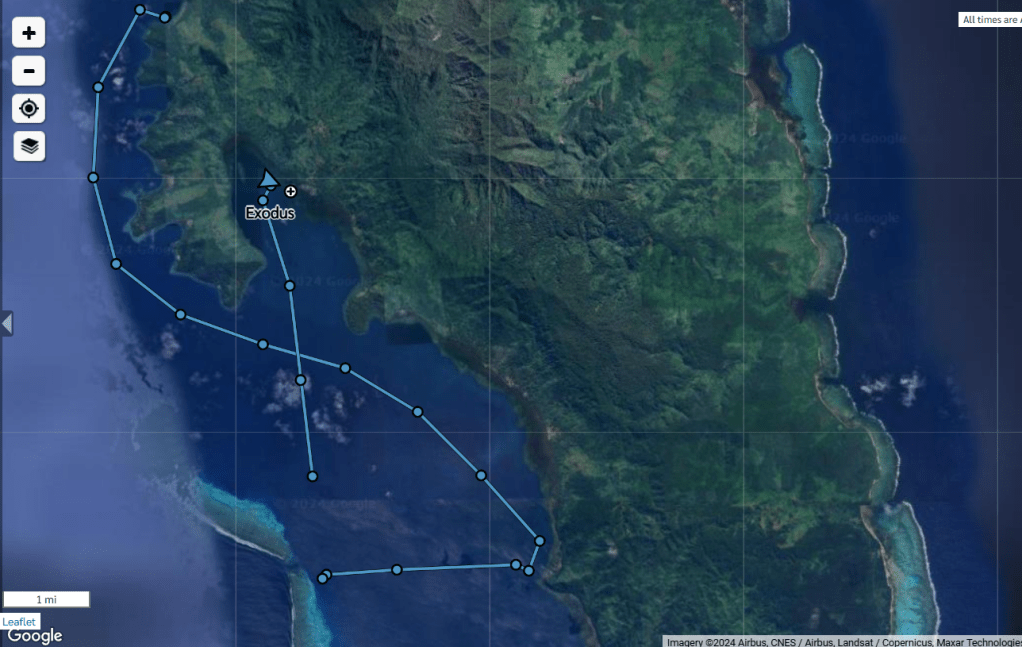Center map on current location

[x=29, y=108]
